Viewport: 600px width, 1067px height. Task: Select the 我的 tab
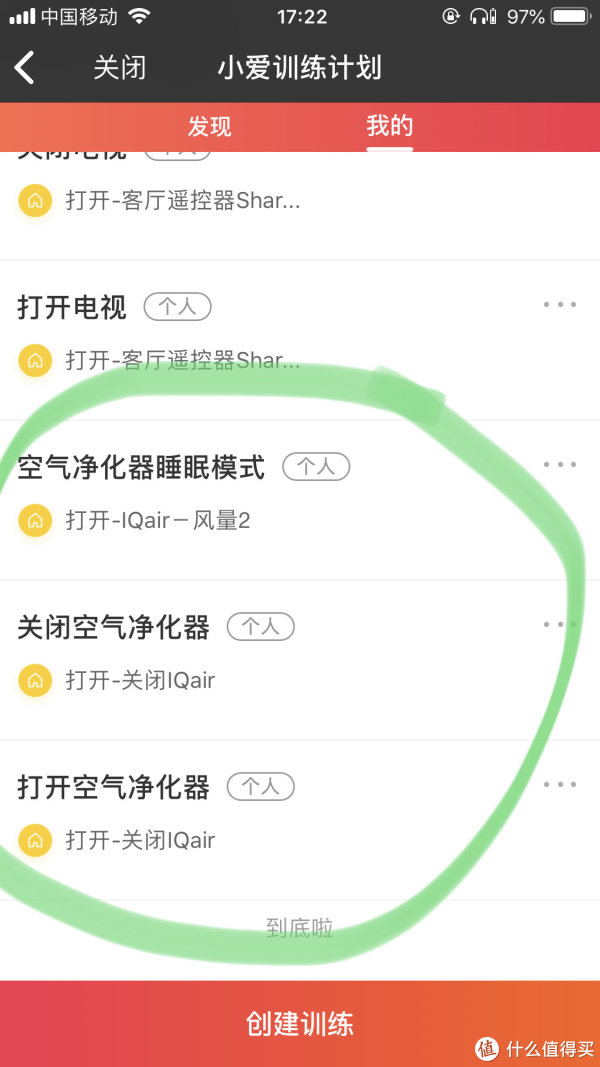coord(389,127)
